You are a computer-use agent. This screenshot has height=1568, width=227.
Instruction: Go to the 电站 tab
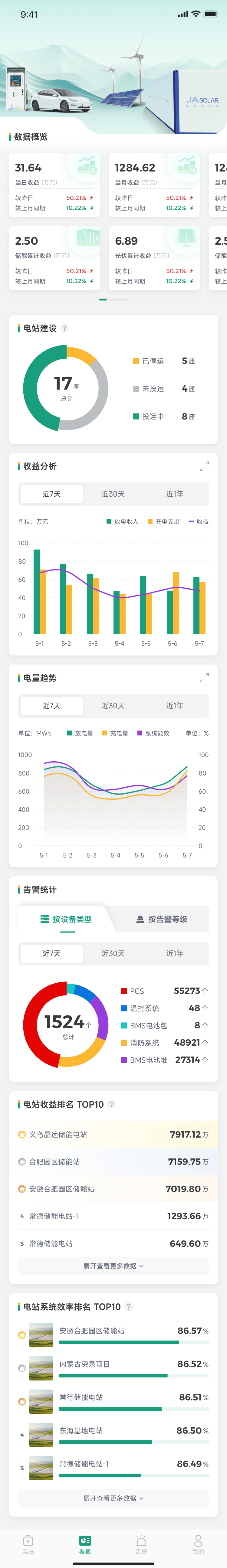[x=28, y=1544]
